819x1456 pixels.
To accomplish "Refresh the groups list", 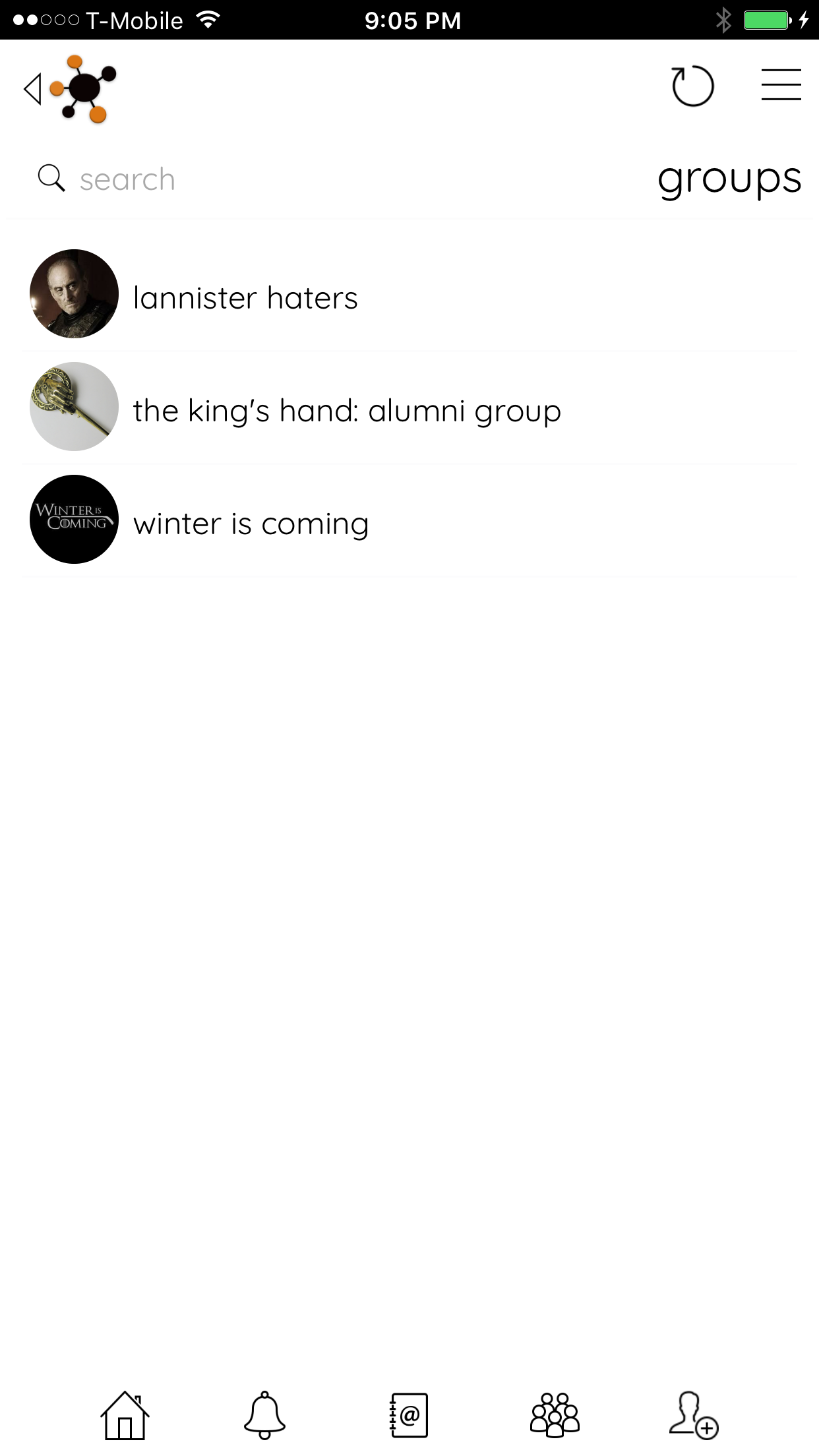I will click(x=692, y=86).
